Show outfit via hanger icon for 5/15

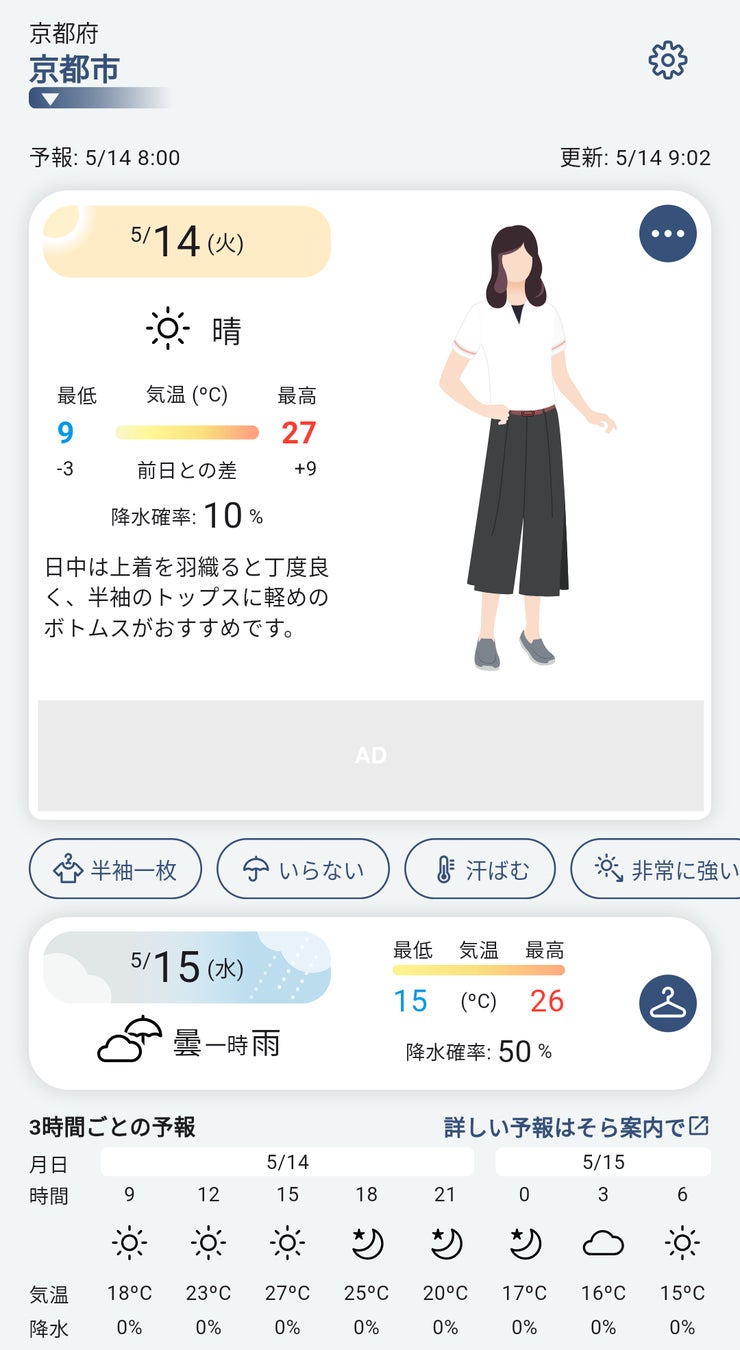pyautogui.click(x=668, y=1003)
